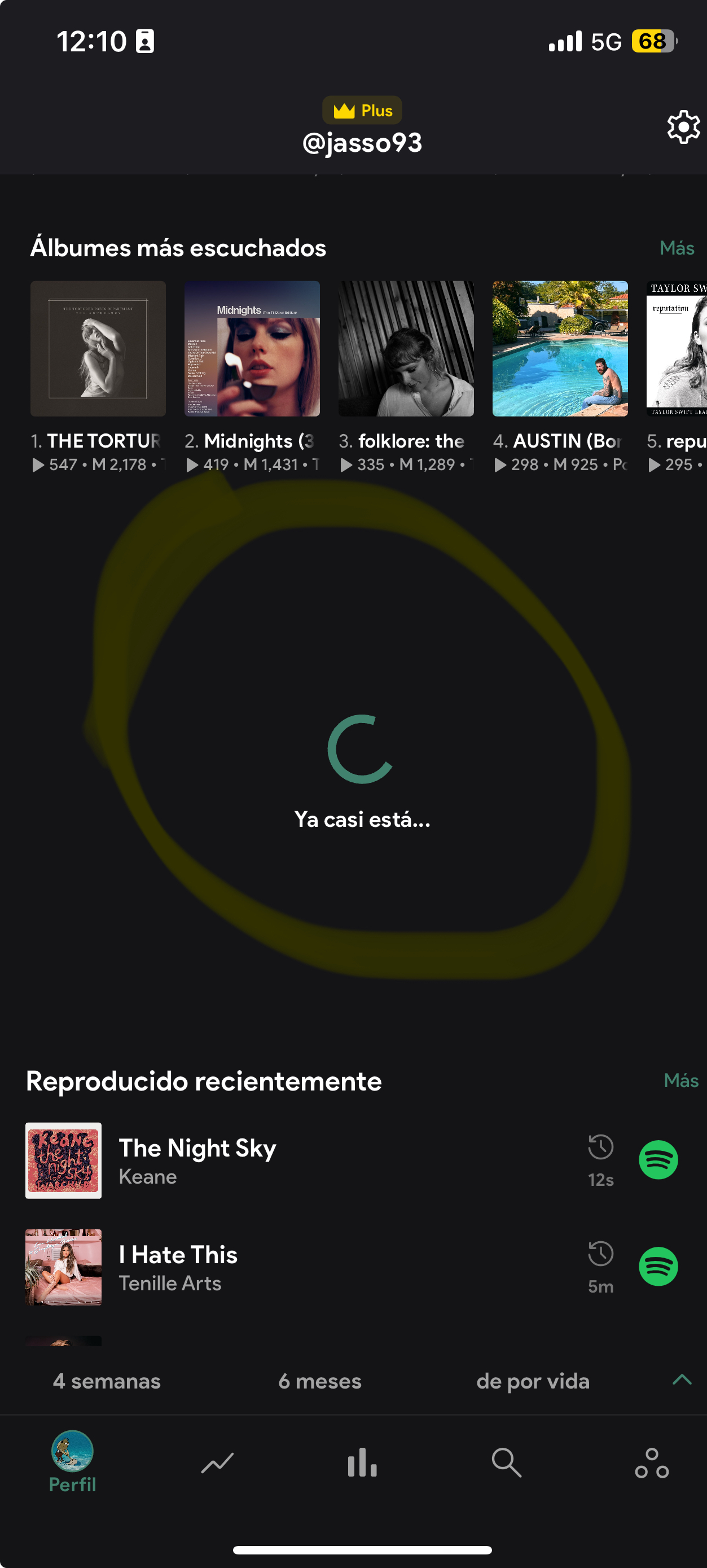Select the 4 semanas time range
The image size is (707, 1568).
(x=107, y=1381)
